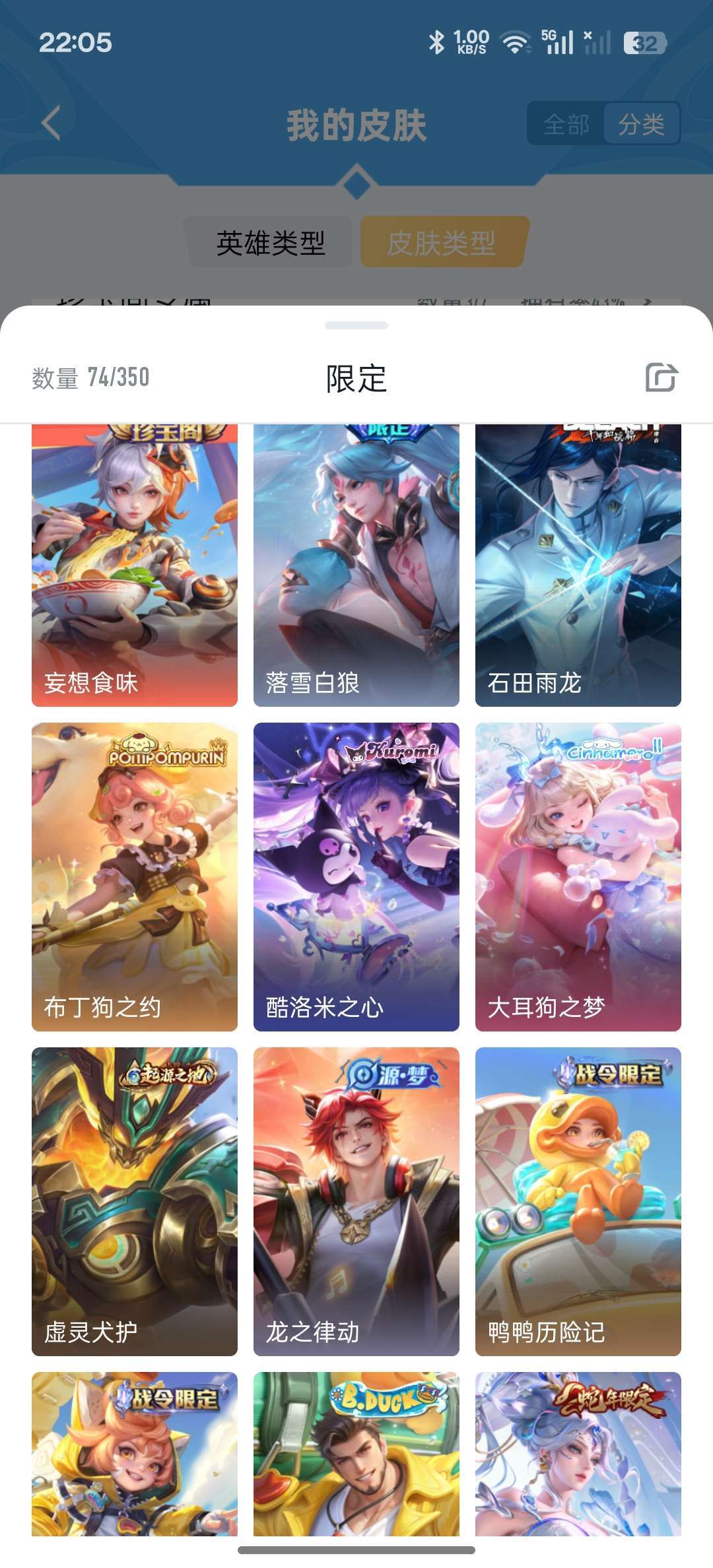This screenshot has height=1568, width=713.
Task: View the 石田雨龙 skin card
Action: coord(578,565)
